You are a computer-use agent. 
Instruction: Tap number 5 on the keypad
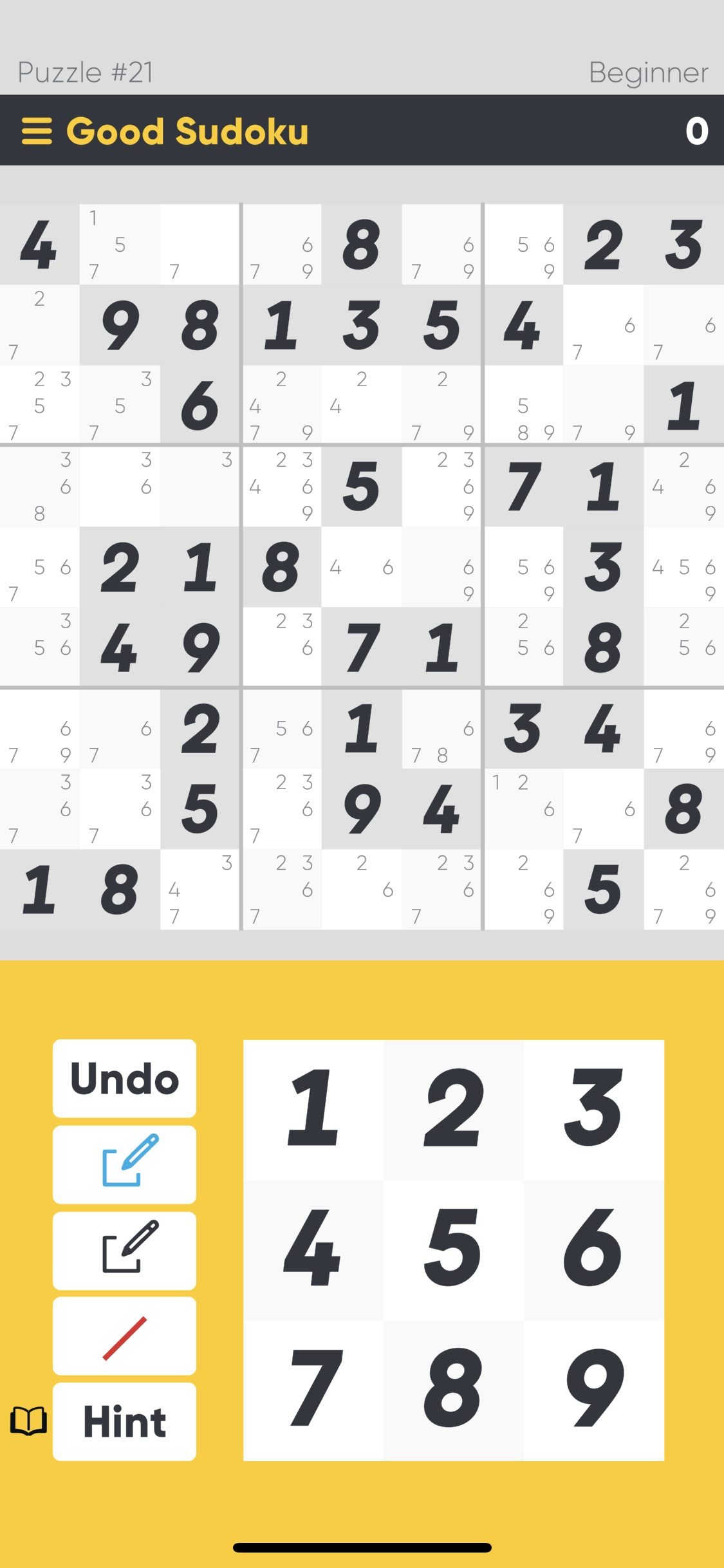tap(454, 1250)
